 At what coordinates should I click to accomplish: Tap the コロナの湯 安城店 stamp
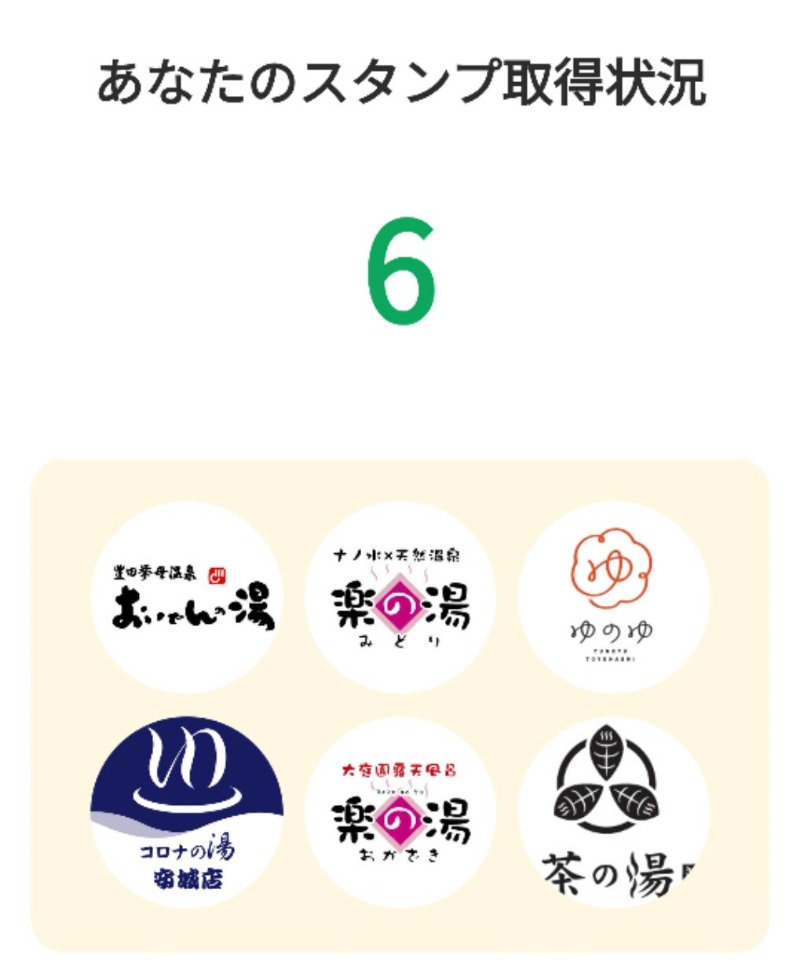coord(187,811)
